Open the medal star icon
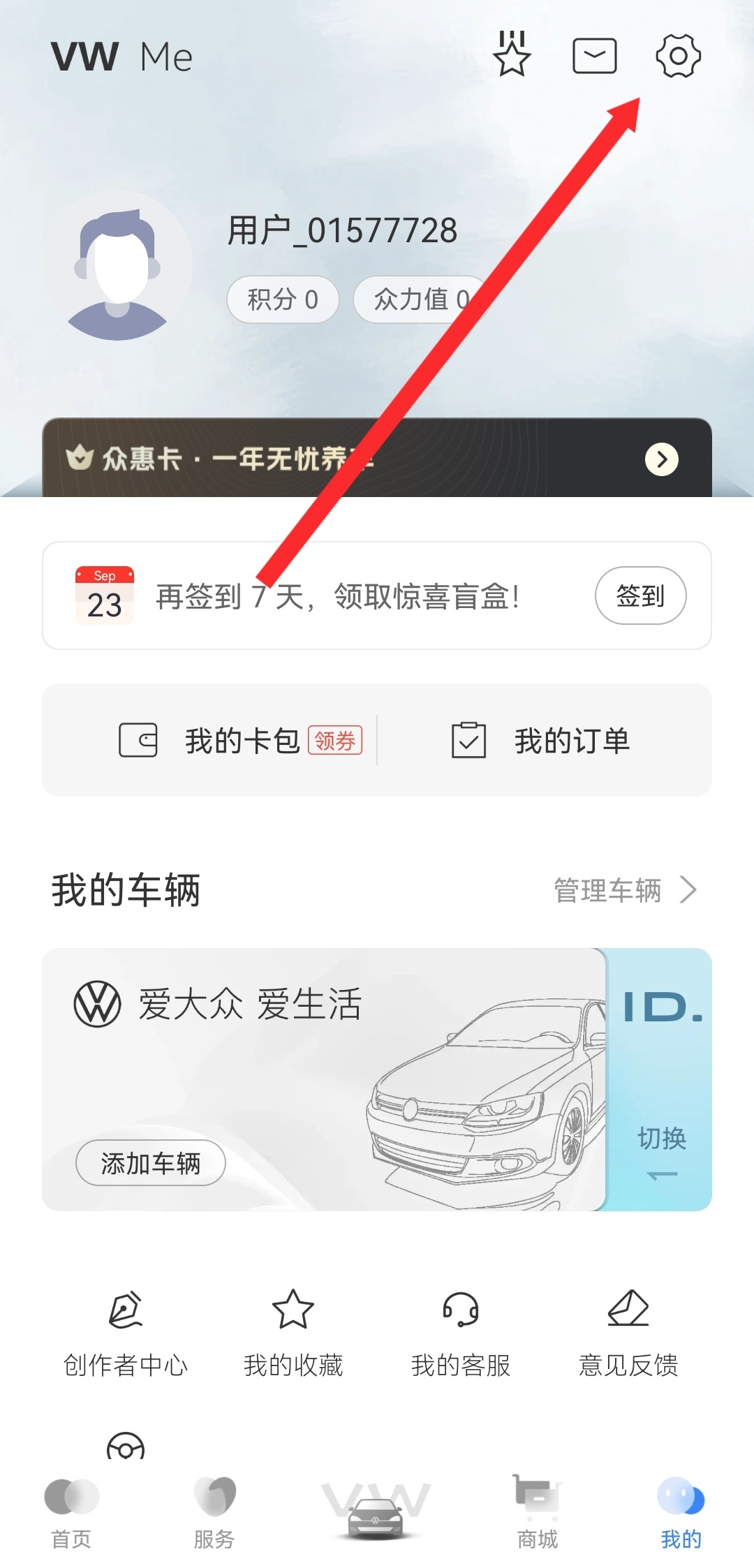Image resolution: width=754 pixels, height=1568 pixels. (512, 54)
